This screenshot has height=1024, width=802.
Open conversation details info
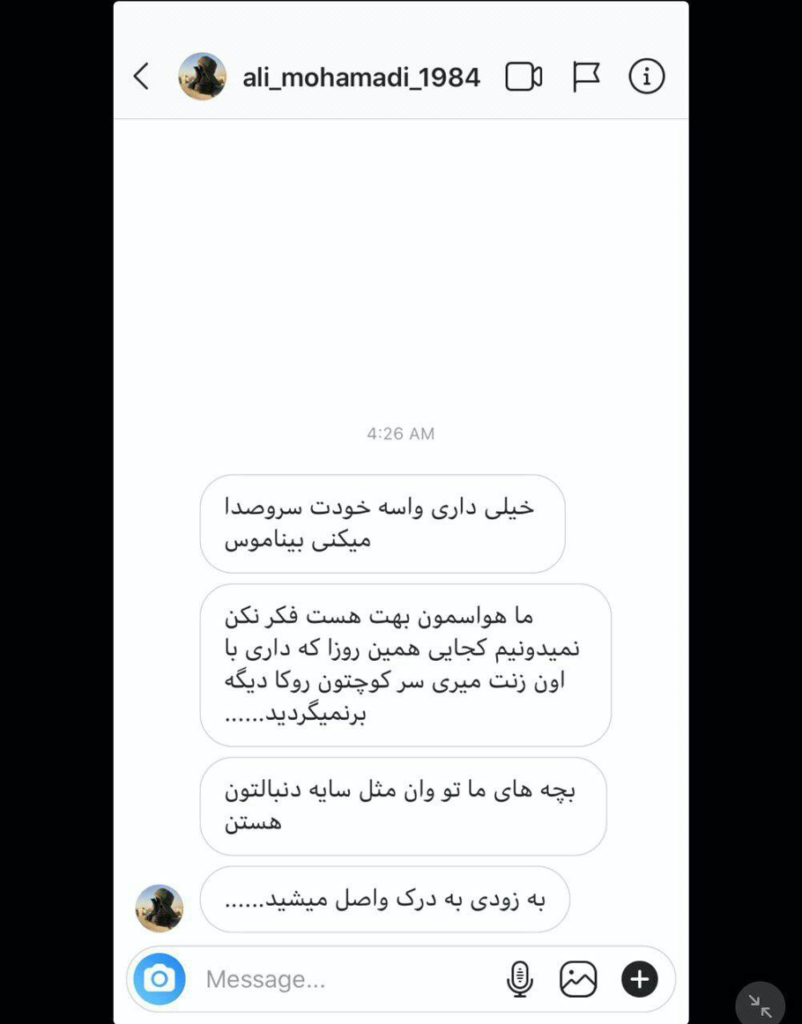tap(646, 77)
